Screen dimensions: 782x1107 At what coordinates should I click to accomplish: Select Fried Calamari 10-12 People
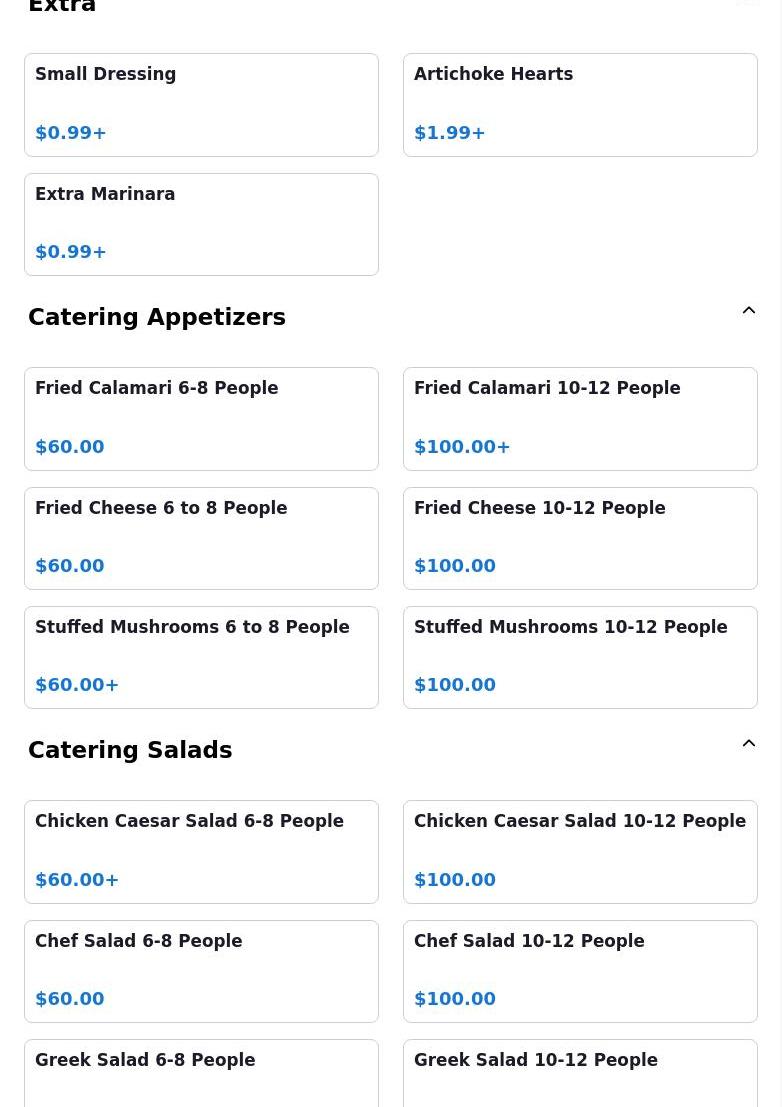(580, 418)
